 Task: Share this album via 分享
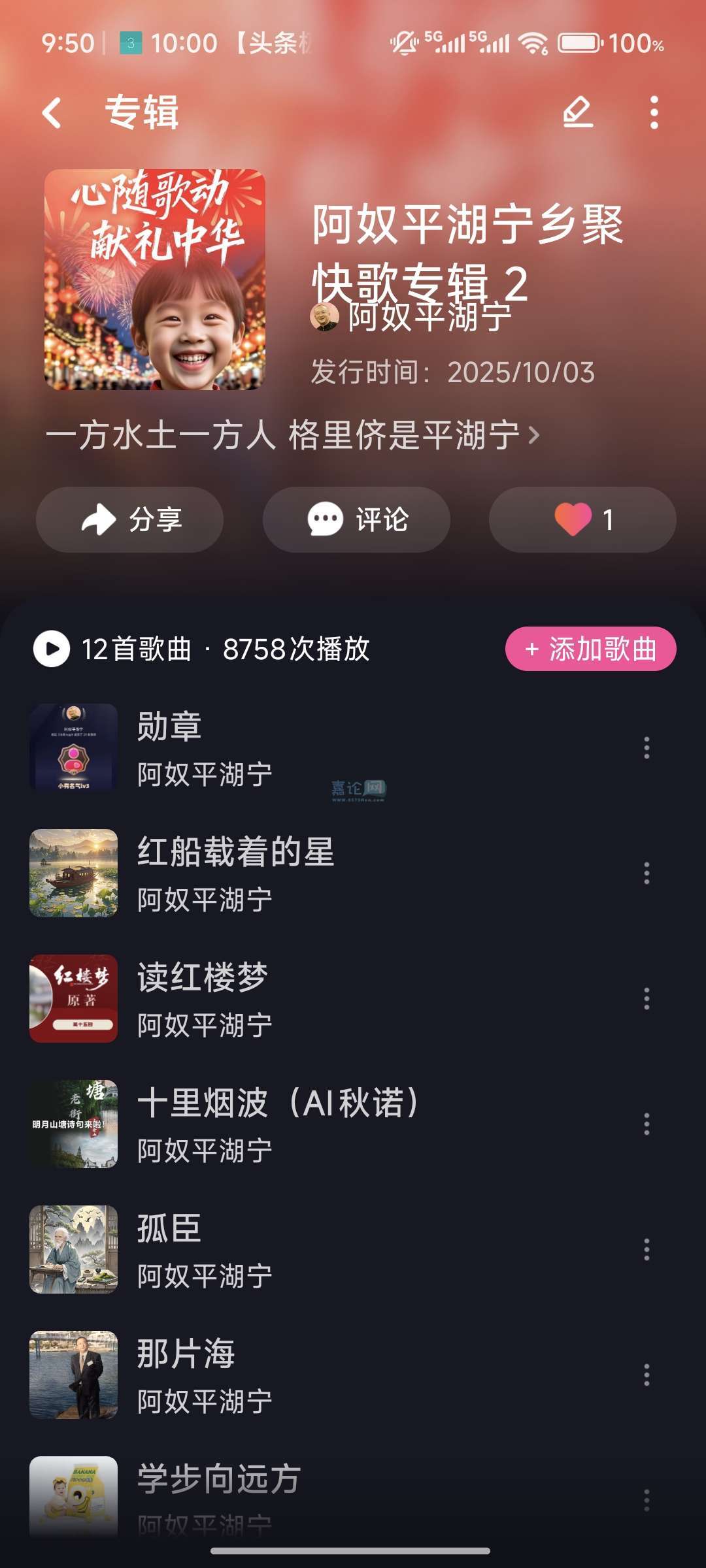tap(129, 520)
